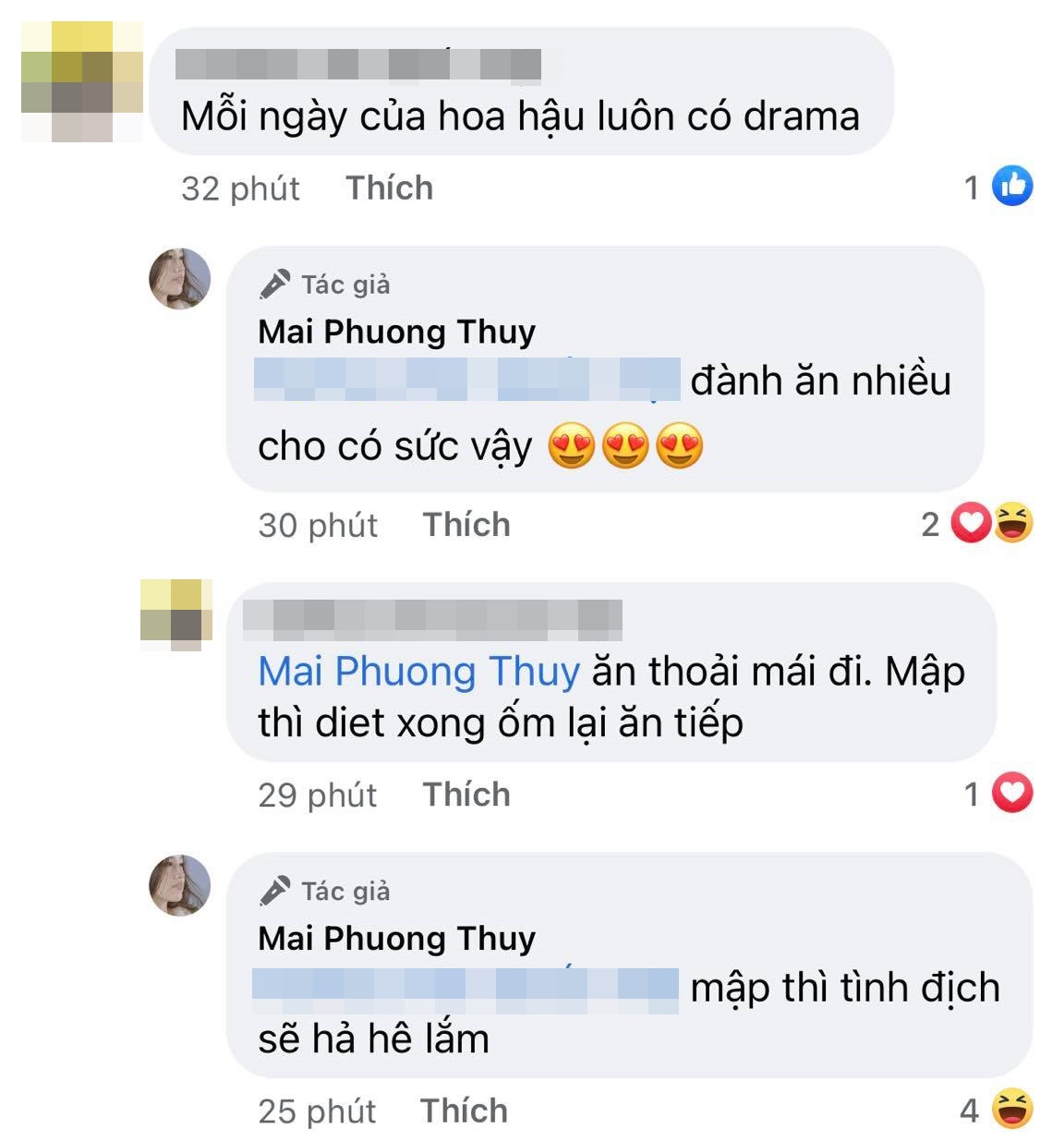Screen dimensions: 1064x1141
Task: Open Mai Phuong Thuy name on 'đành ăn nhiều' reply
Action: (396, 332)
